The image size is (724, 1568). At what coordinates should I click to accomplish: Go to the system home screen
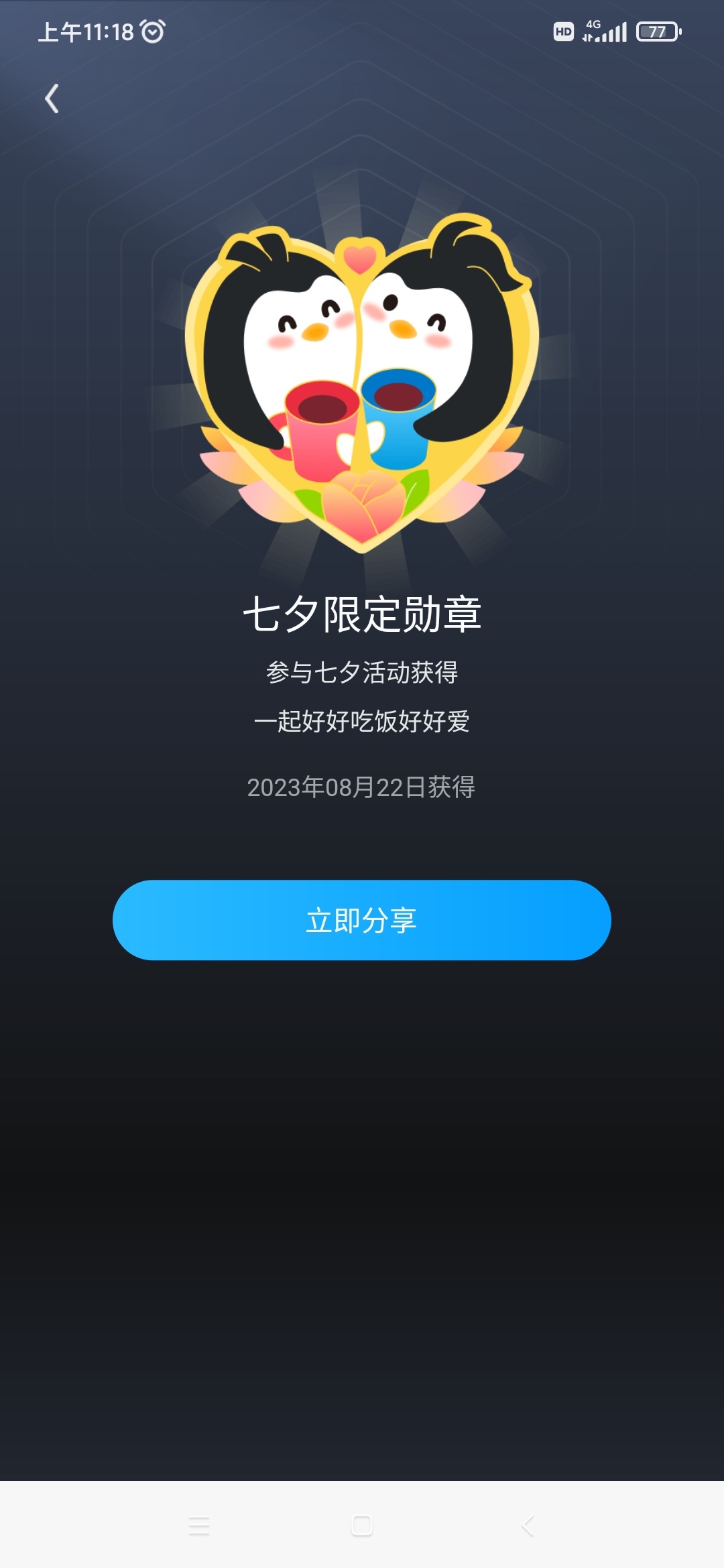point(362,1526)
